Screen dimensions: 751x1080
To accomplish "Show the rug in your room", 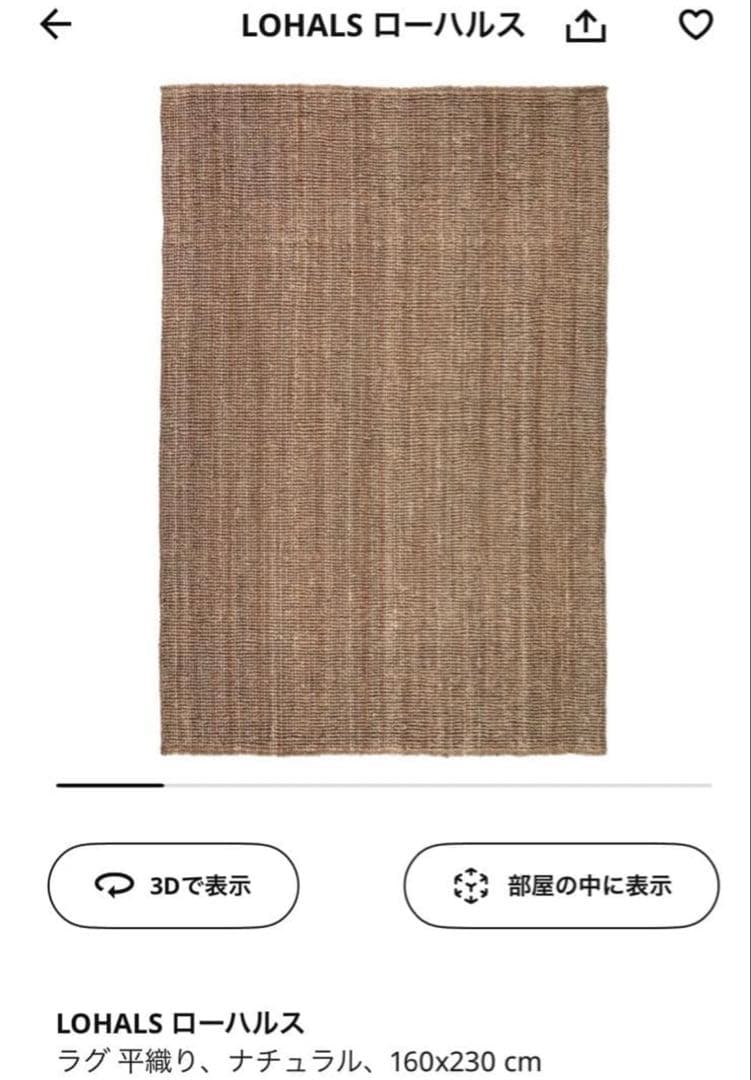I will [561, 885].
